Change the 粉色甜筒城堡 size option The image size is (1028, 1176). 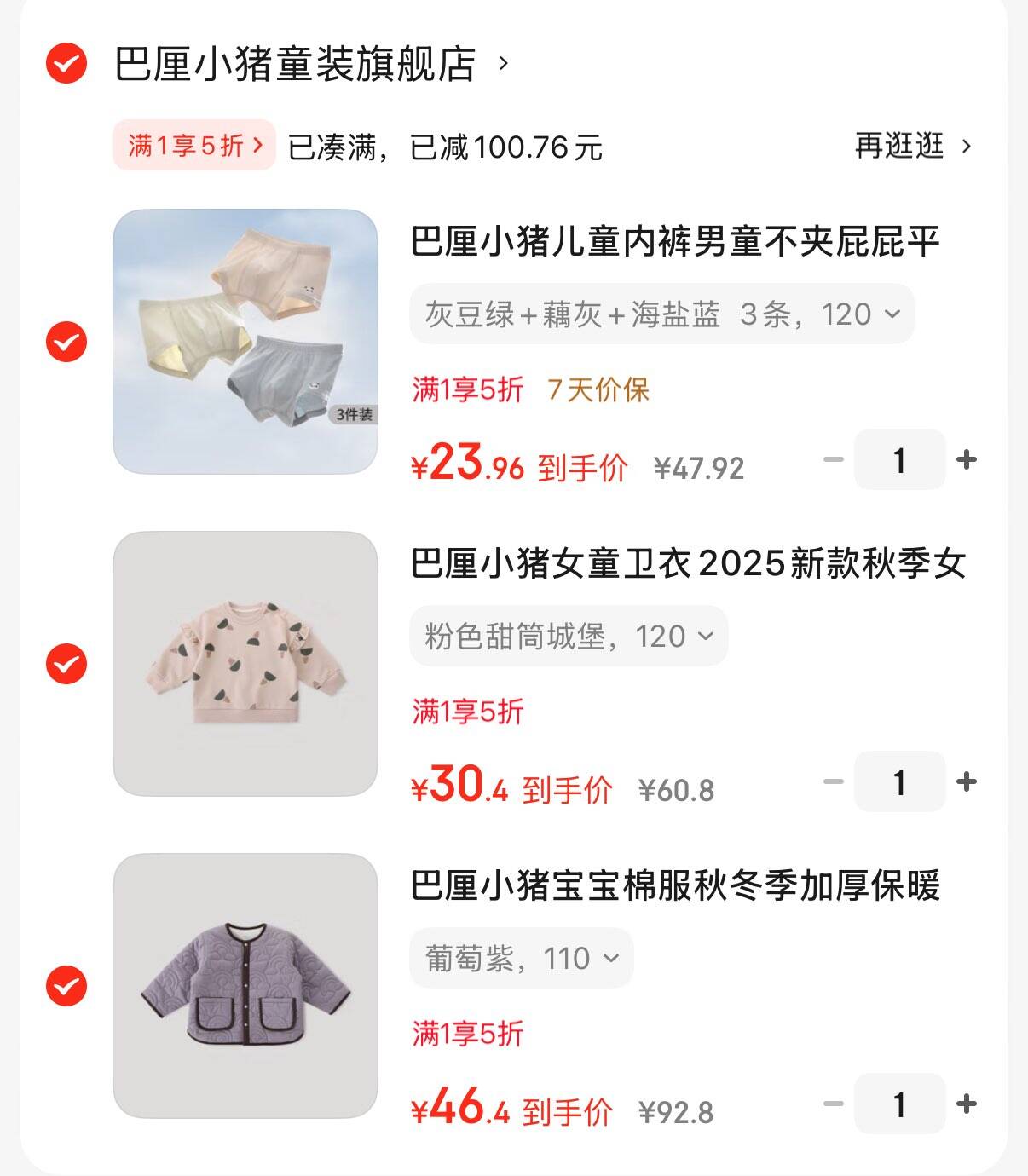[569, 637]
